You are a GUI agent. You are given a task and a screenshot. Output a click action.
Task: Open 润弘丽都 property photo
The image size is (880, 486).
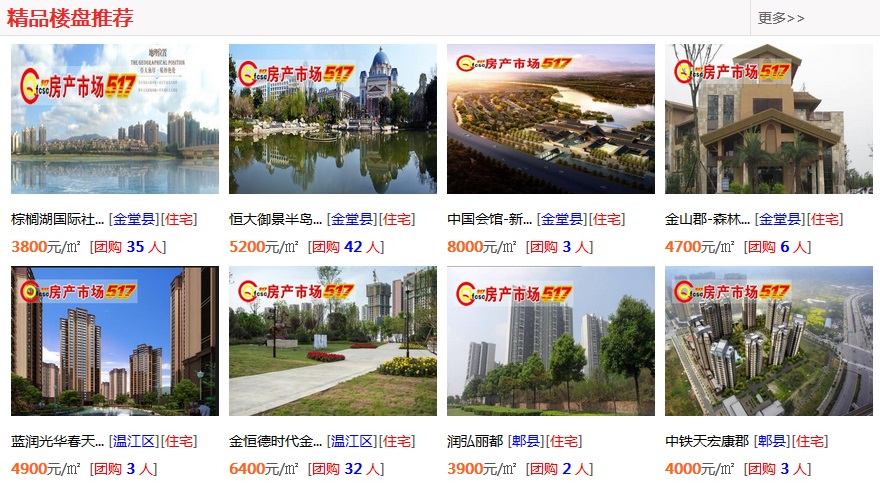click(x=551, y=341)
